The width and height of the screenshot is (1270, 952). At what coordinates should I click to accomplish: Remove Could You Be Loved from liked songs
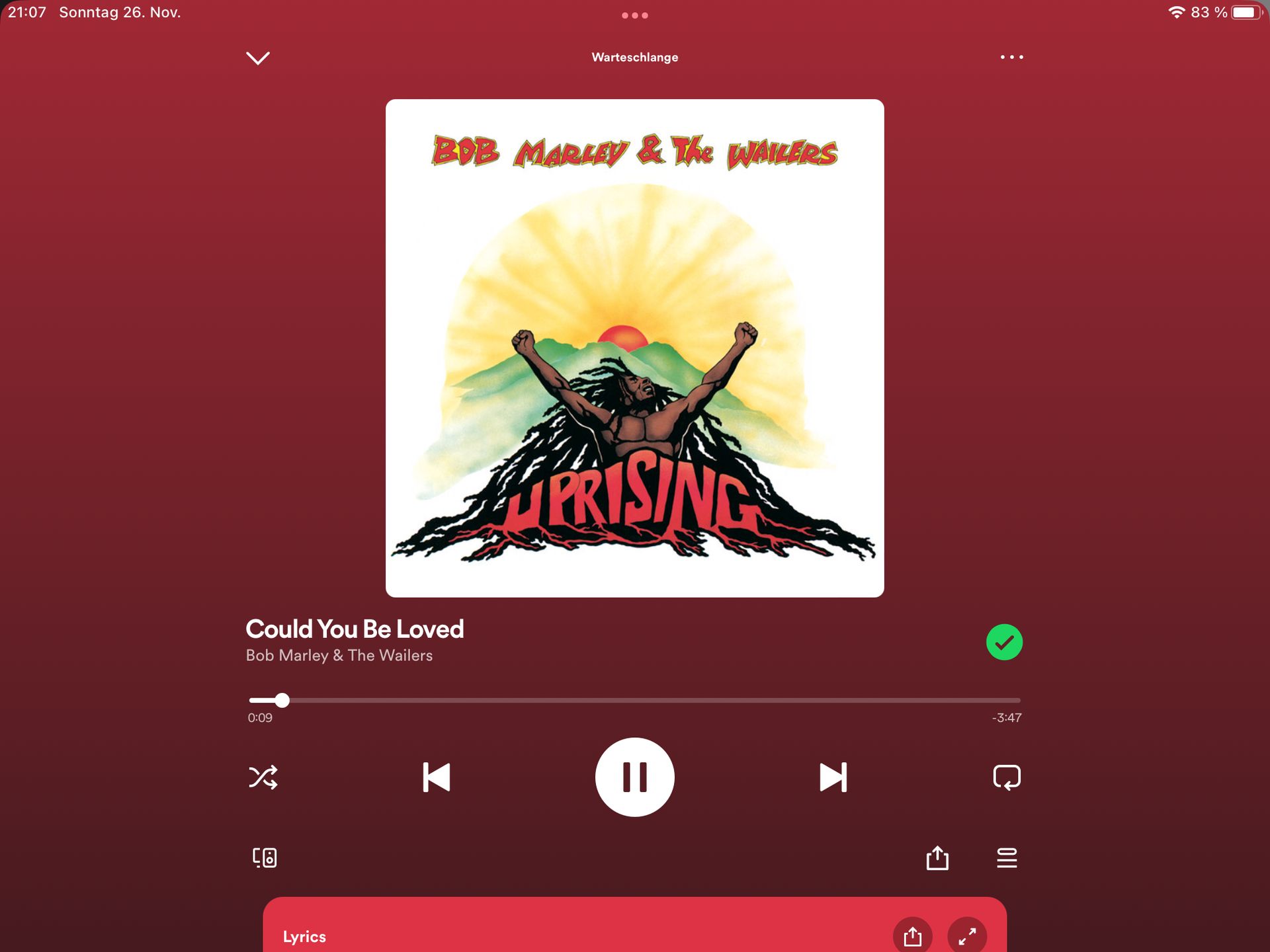(x=1004, y=642)
